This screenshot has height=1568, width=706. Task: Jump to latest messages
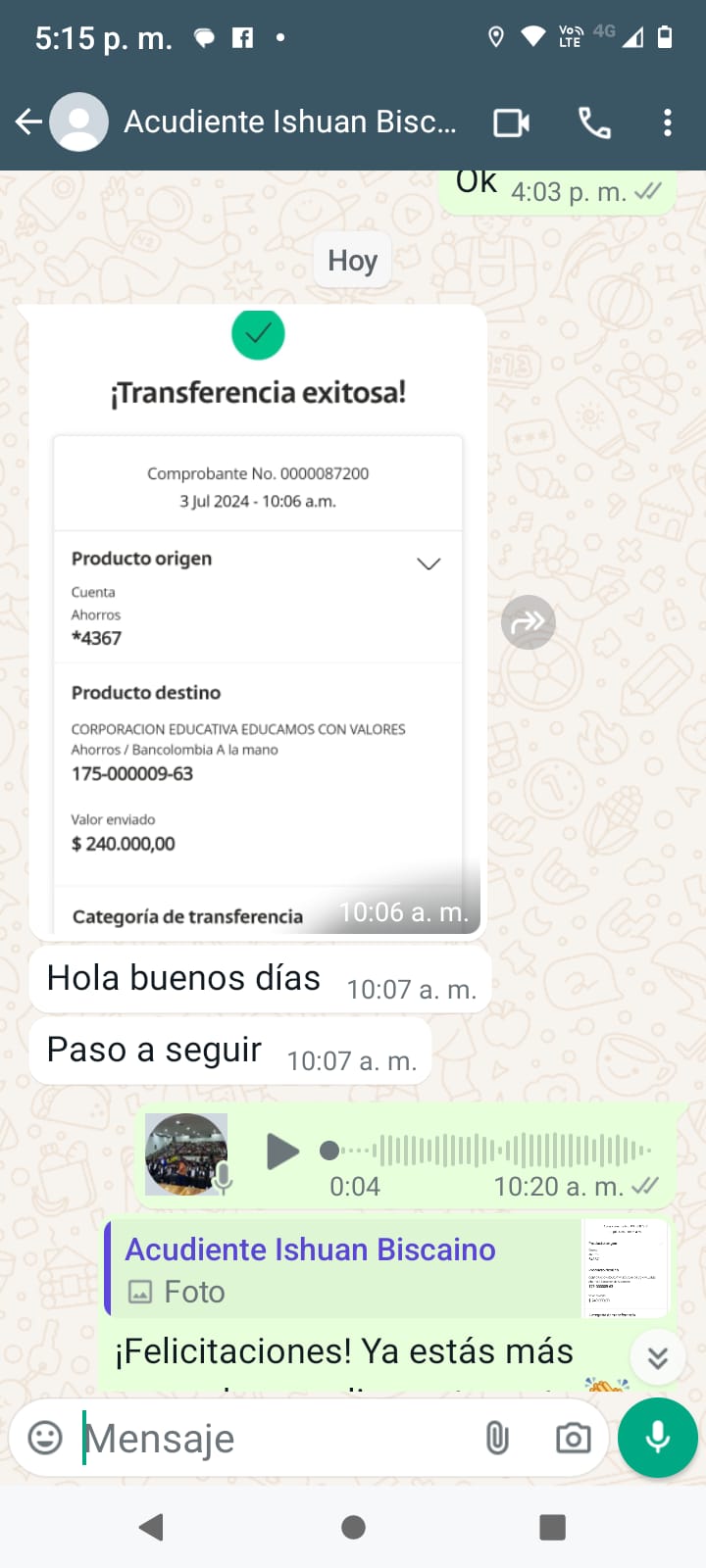(x=658, y=1357)
